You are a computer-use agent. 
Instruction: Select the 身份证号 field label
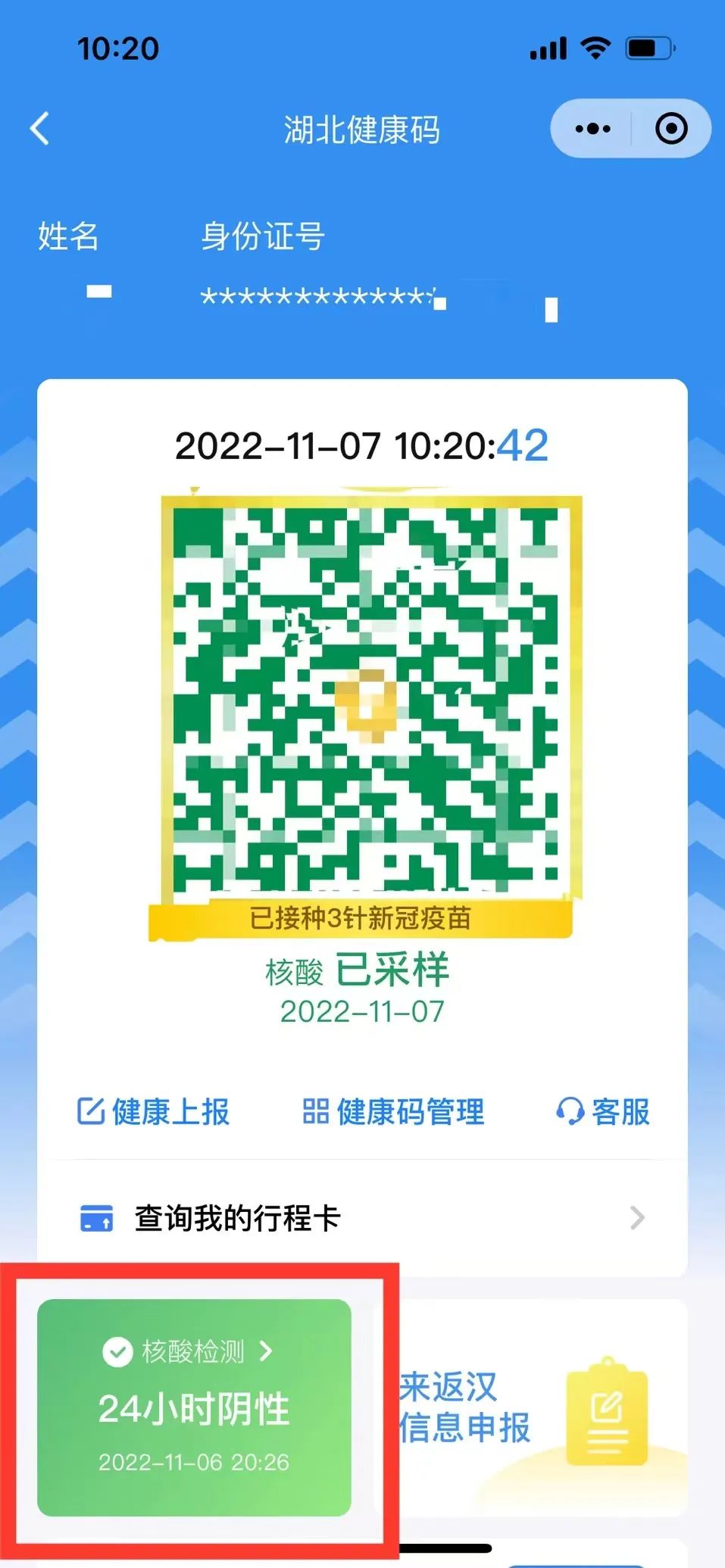[x=264, y=237]
